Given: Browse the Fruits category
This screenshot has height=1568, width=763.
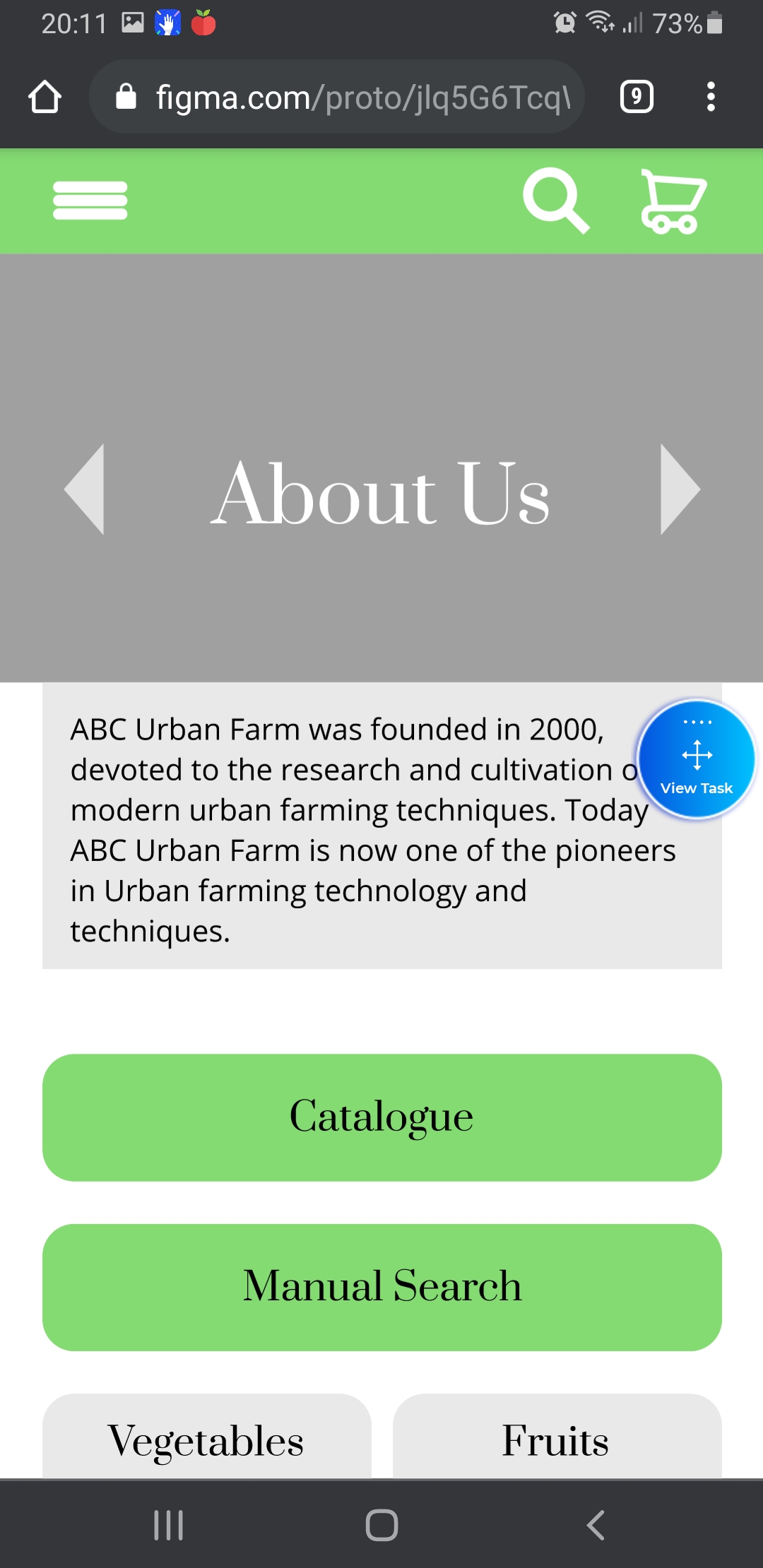Looking at the screenshot, I should 557,1438.
